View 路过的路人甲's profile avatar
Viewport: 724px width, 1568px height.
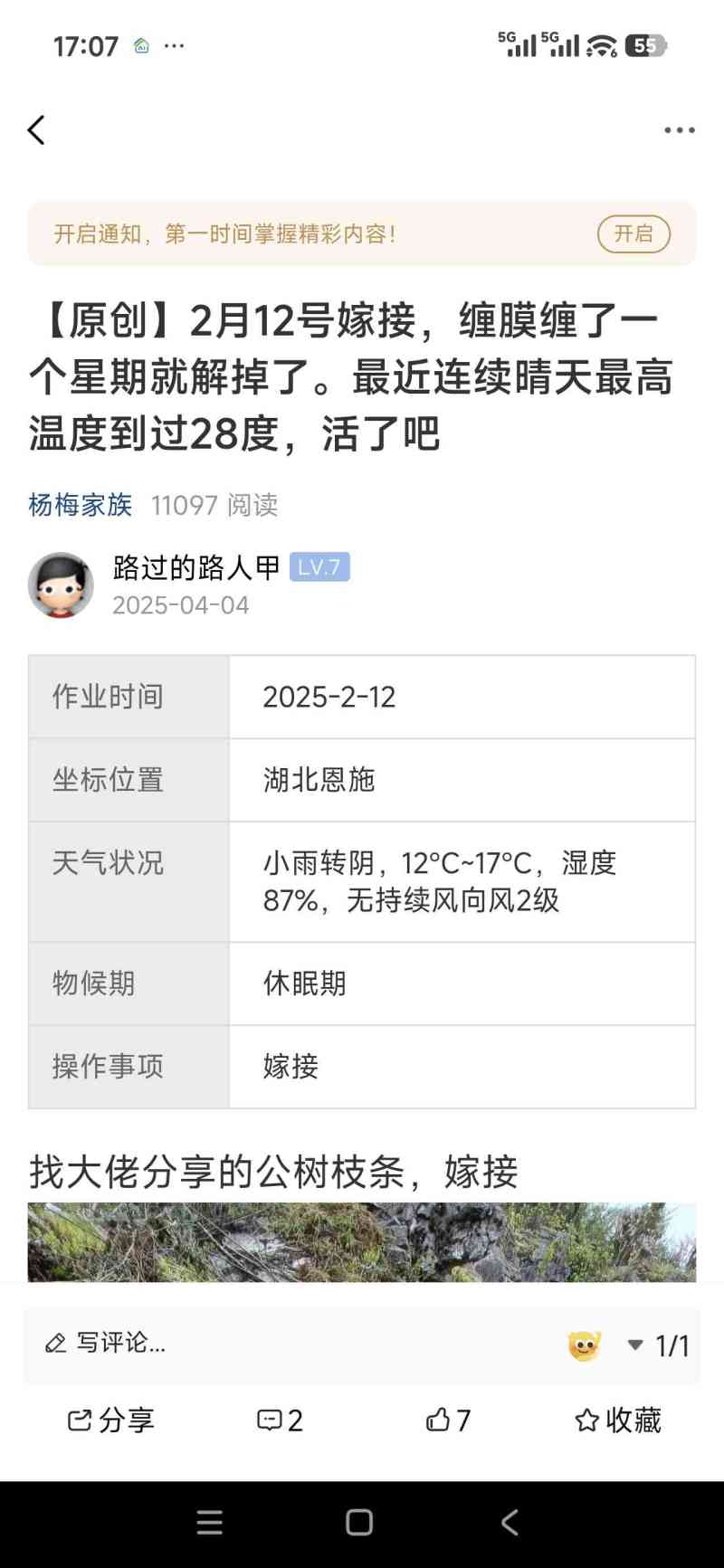[x=61, y=585]
